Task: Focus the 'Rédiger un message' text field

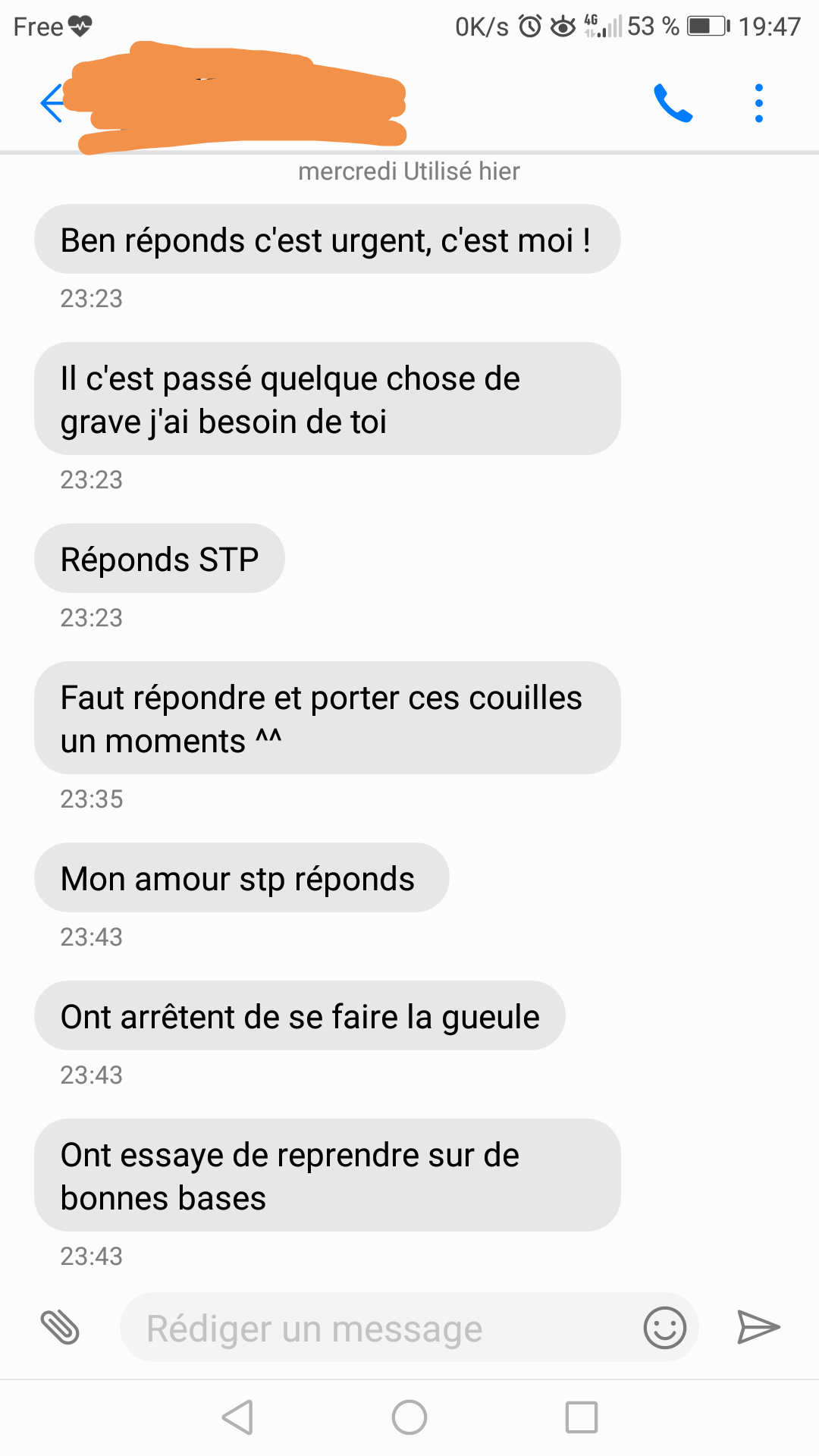Action: point(379,1328)
